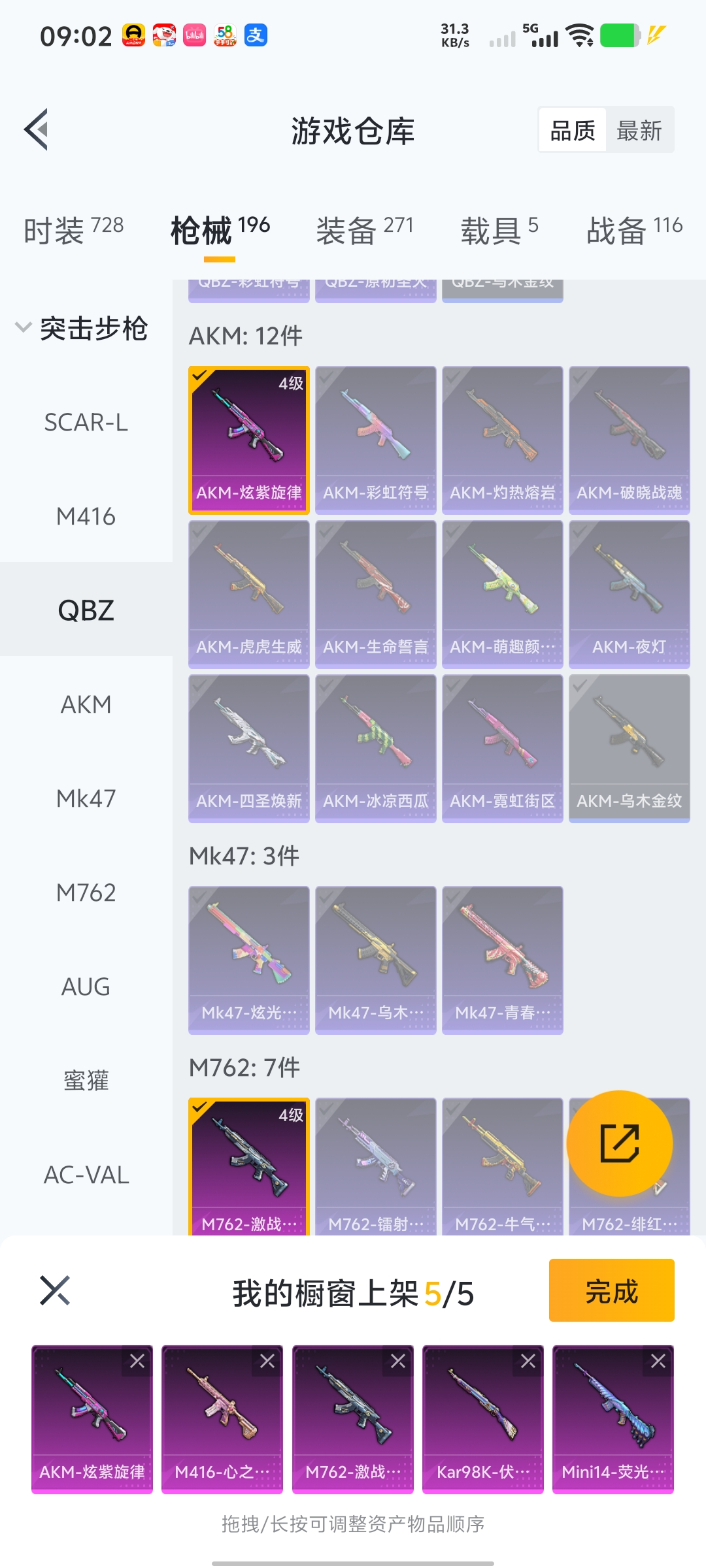Close the 我的橱窗上架 panel
Screen dimensions: 706x1568
click(x=55, y=1291)
